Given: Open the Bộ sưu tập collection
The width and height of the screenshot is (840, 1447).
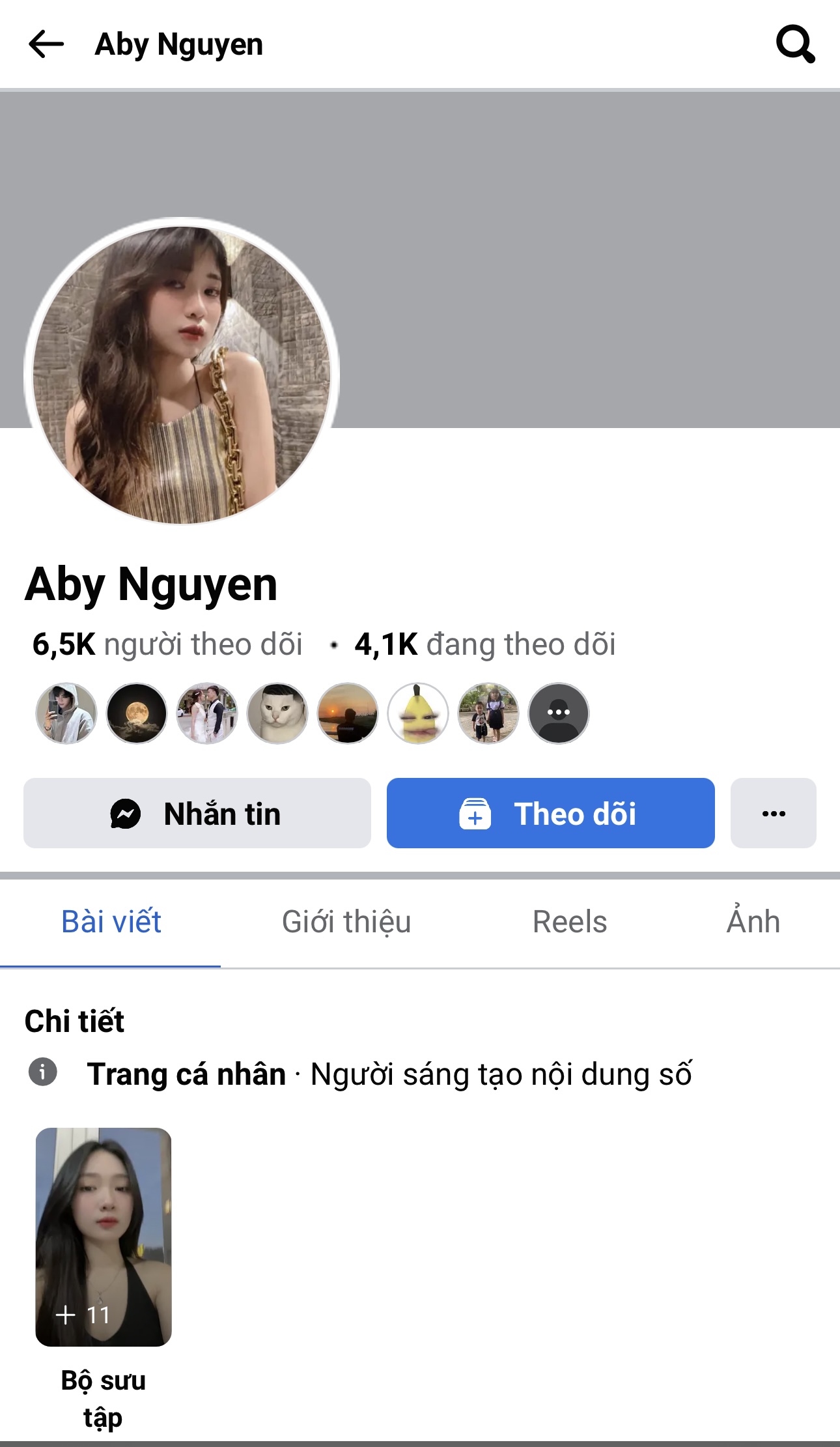Looking at the screenshot, I should pos(104,1237).
